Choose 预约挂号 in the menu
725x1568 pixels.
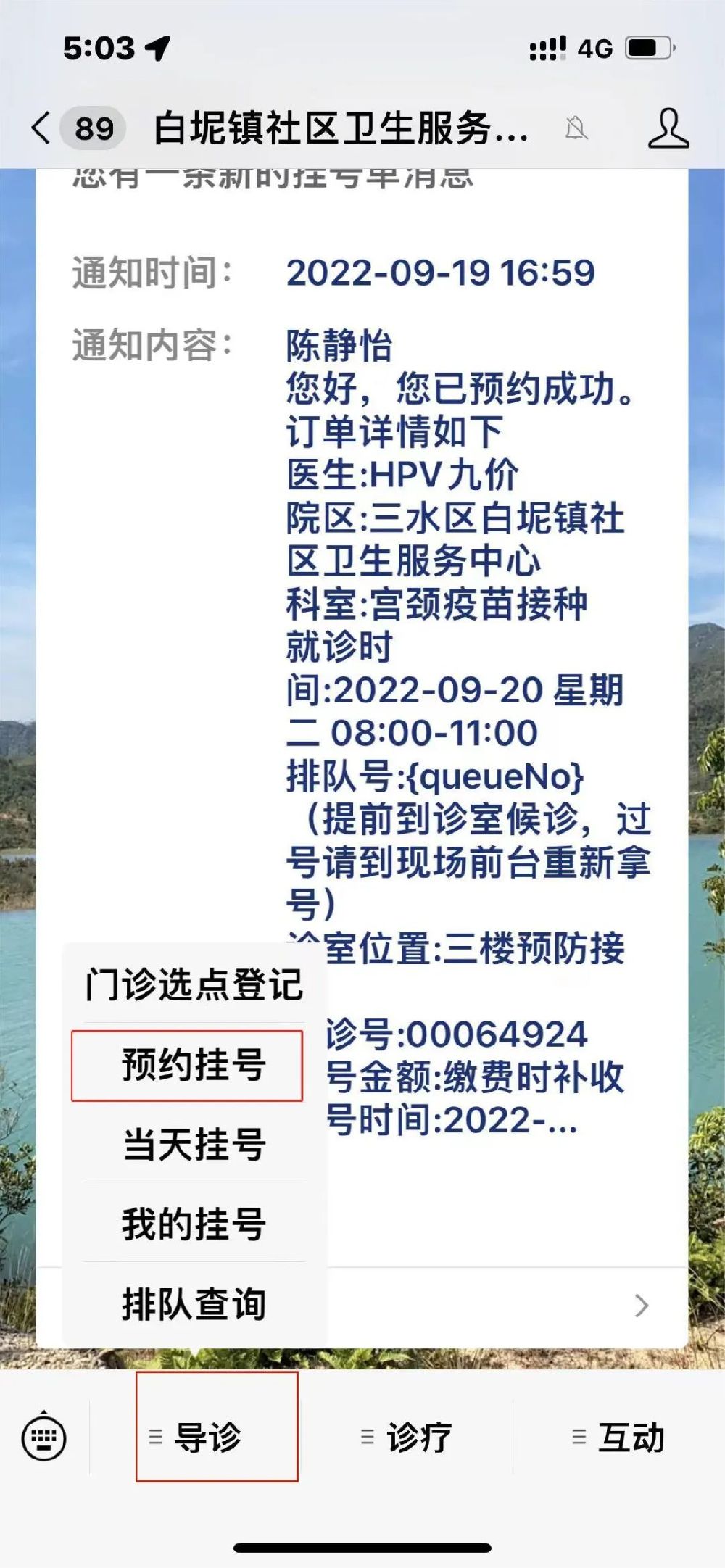tap(194, 1065)
